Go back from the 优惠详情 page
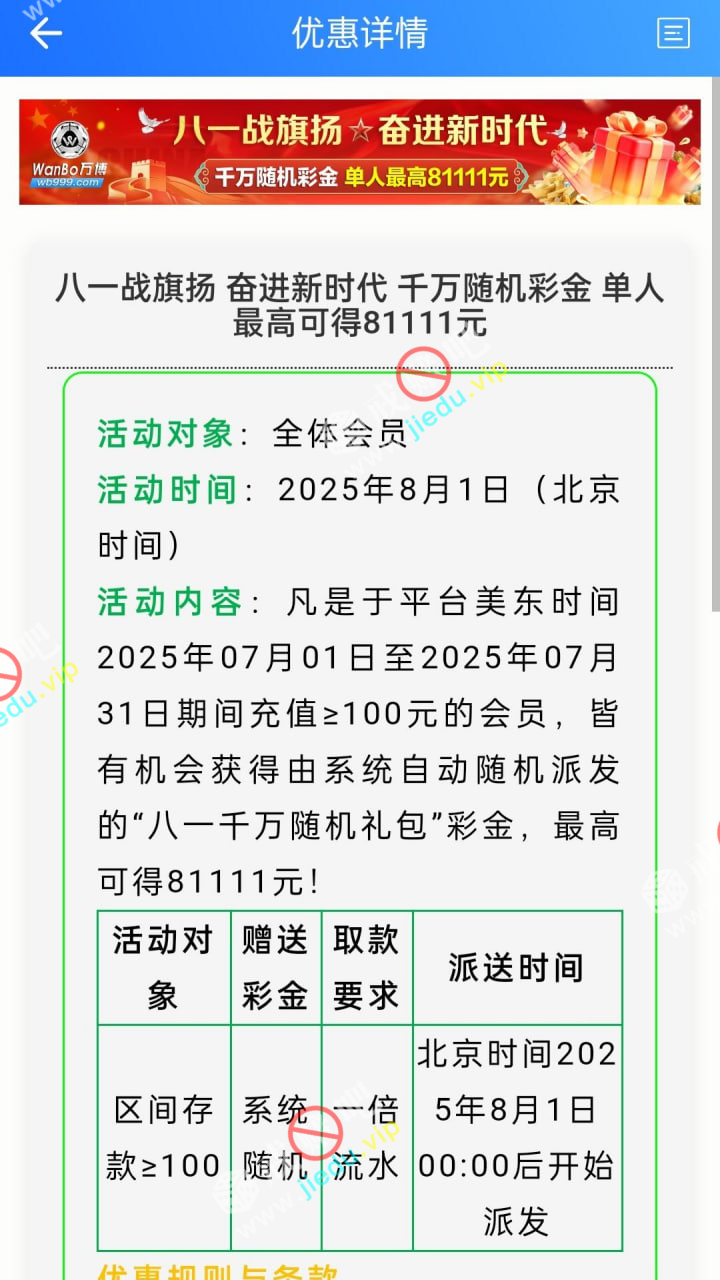The width and height of the screenshot is (720, 1280). click(46, 33)
